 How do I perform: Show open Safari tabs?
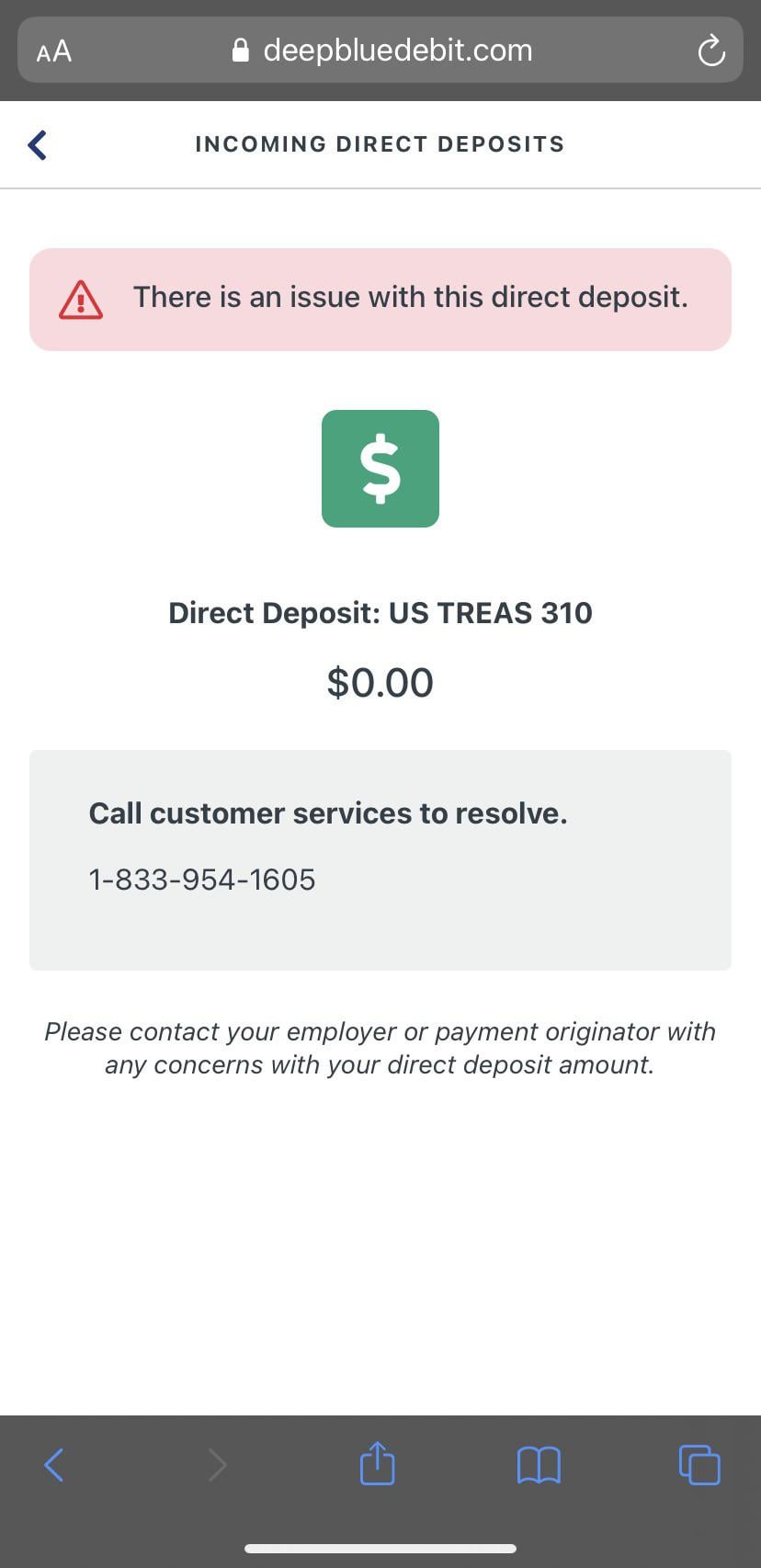(x=699, y=1464)
